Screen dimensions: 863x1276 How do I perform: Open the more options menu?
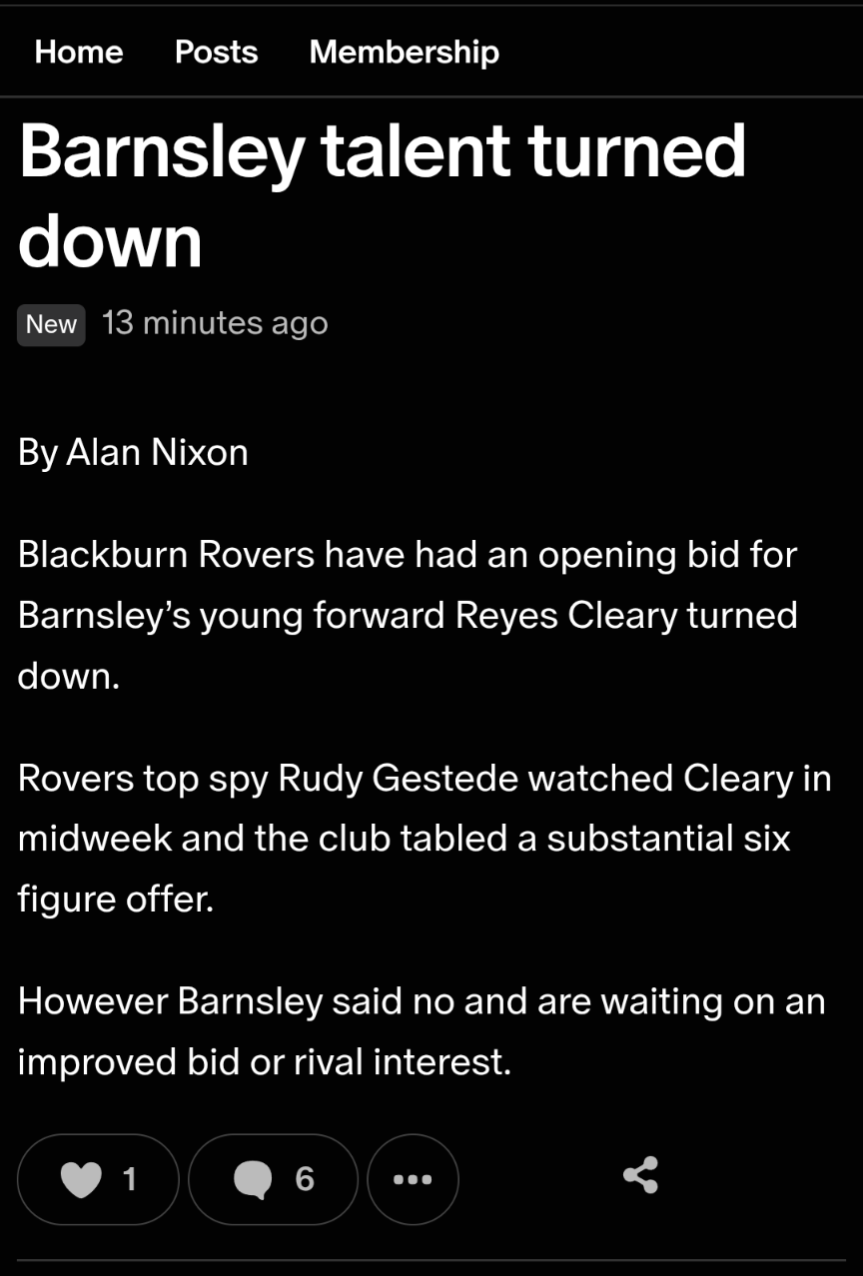(413, 1180)
